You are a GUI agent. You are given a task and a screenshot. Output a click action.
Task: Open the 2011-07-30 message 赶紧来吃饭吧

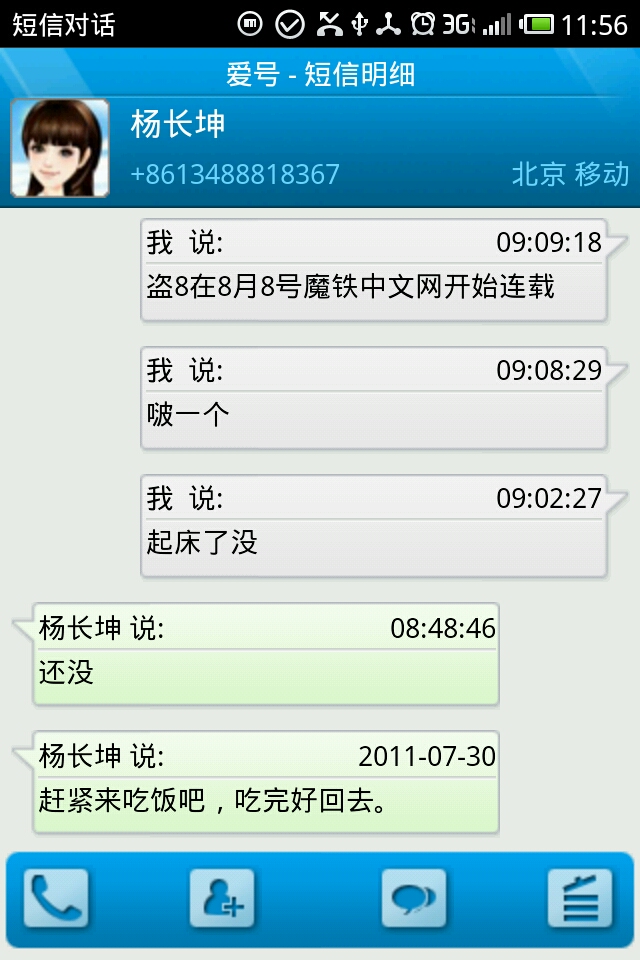coord(266,782)
